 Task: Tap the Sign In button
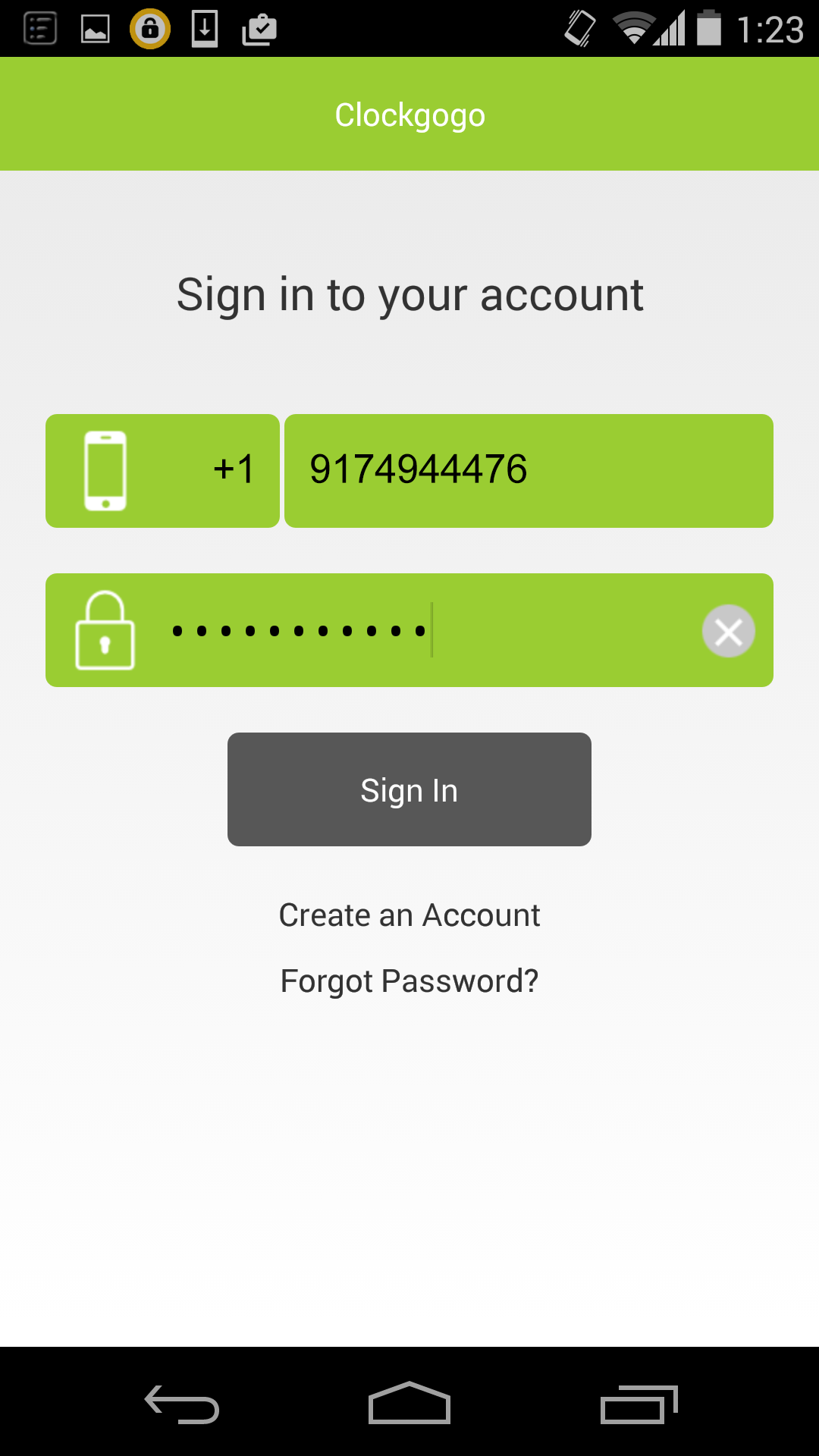pyautogui.click(x=409, y=789)
